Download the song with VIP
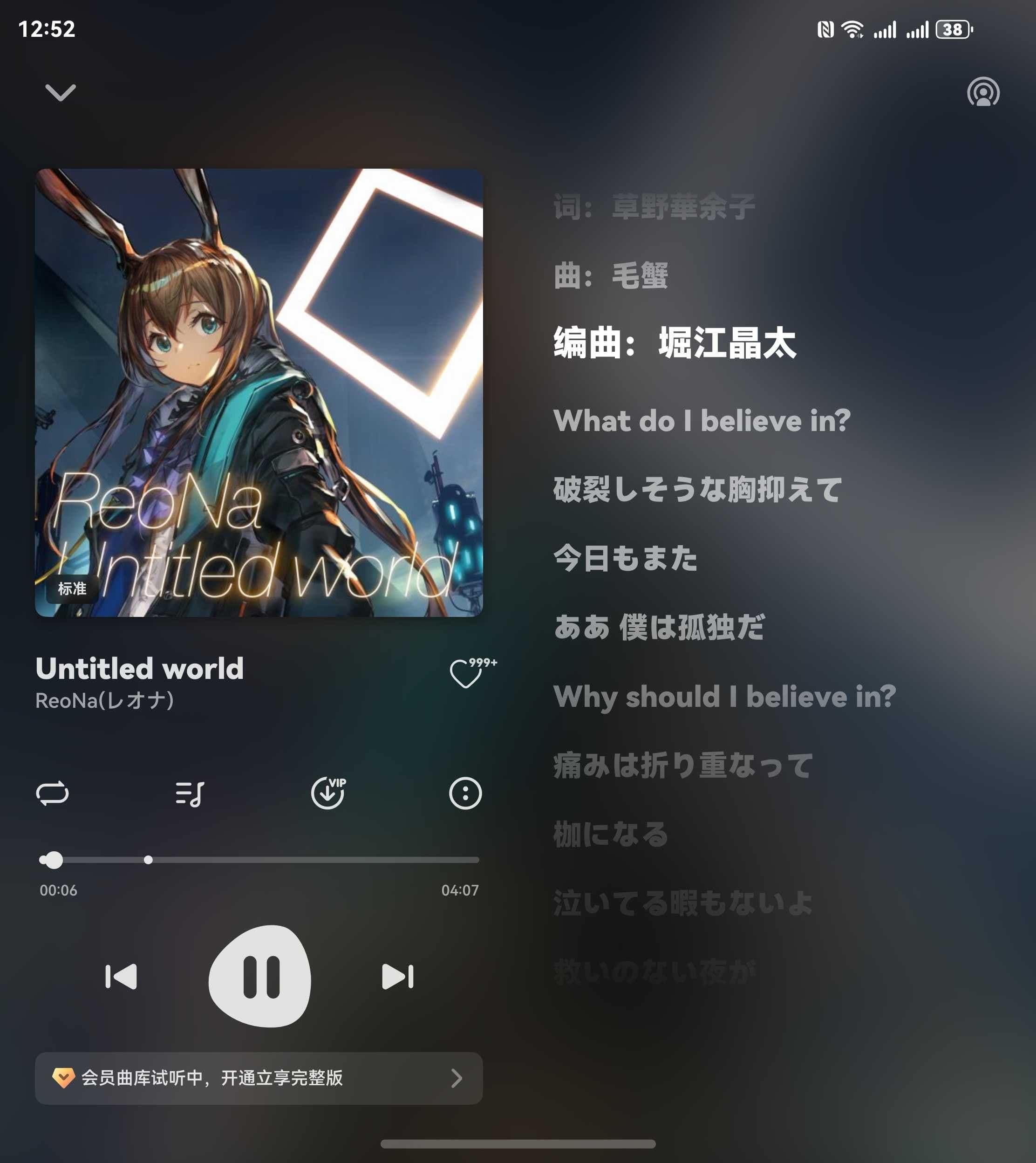Viewport: 1036px width, 1163px height. click(328, 793)
